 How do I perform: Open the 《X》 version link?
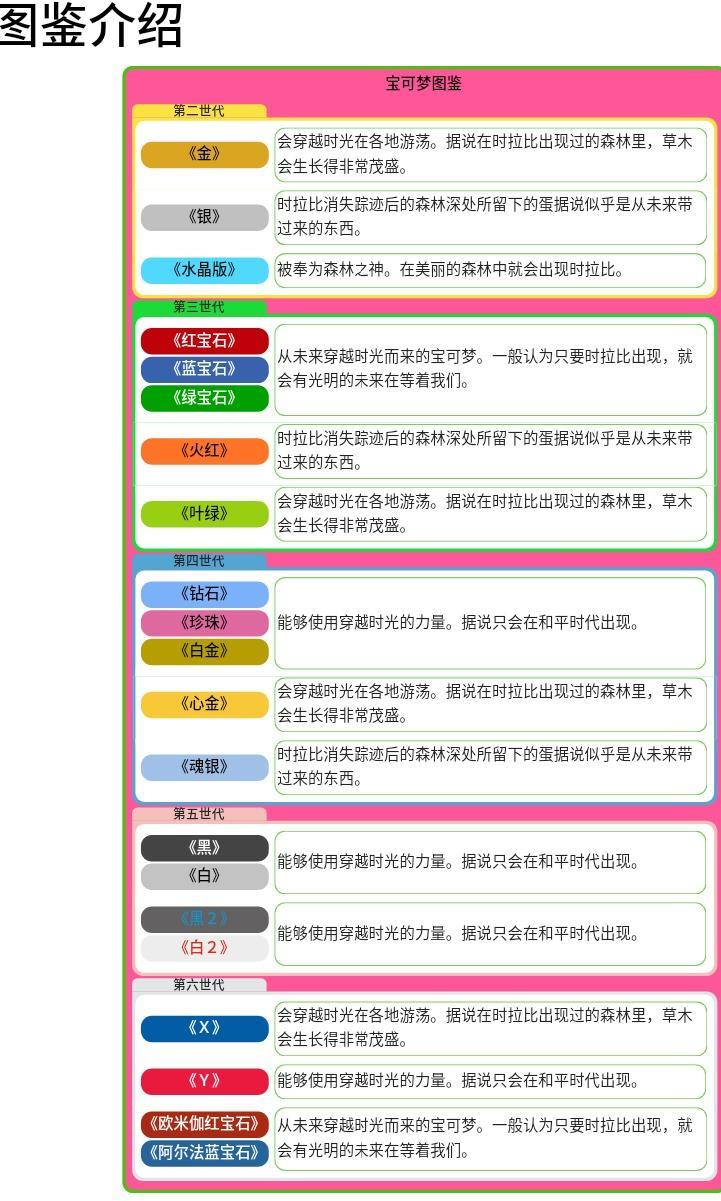(x=204, y=1028)
